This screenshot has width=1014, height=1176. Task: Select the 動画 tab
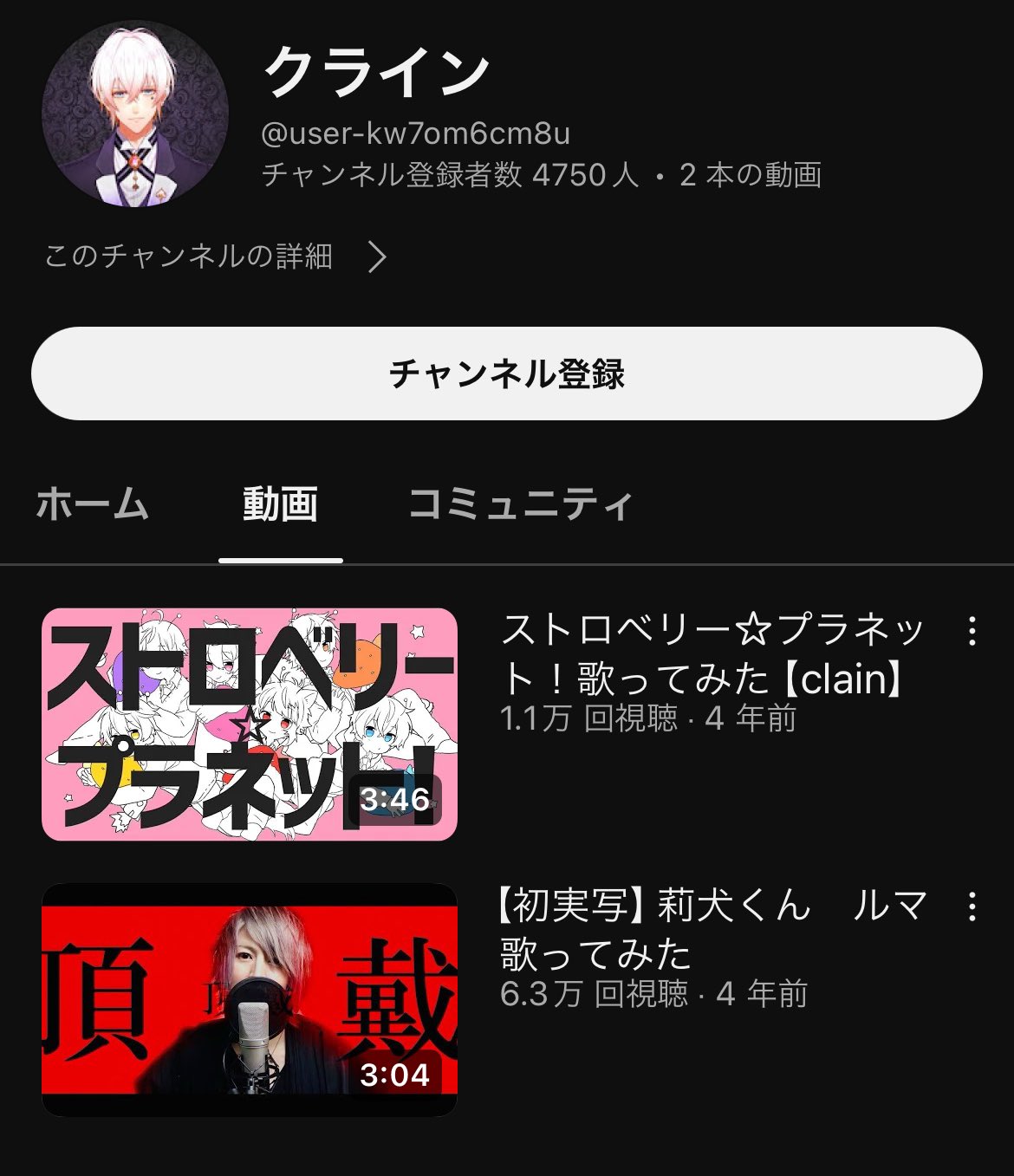(280, 504)
